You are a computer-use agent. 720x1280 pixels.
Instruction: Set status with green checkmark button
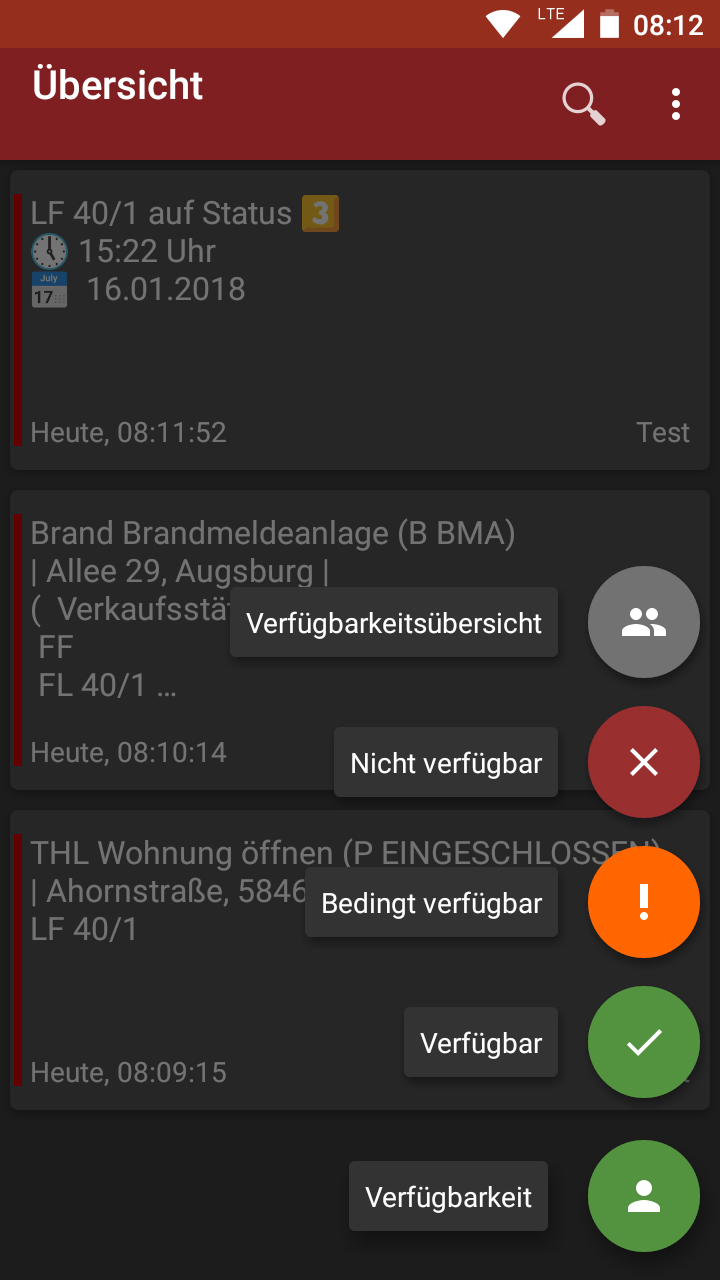(643, 1042)
